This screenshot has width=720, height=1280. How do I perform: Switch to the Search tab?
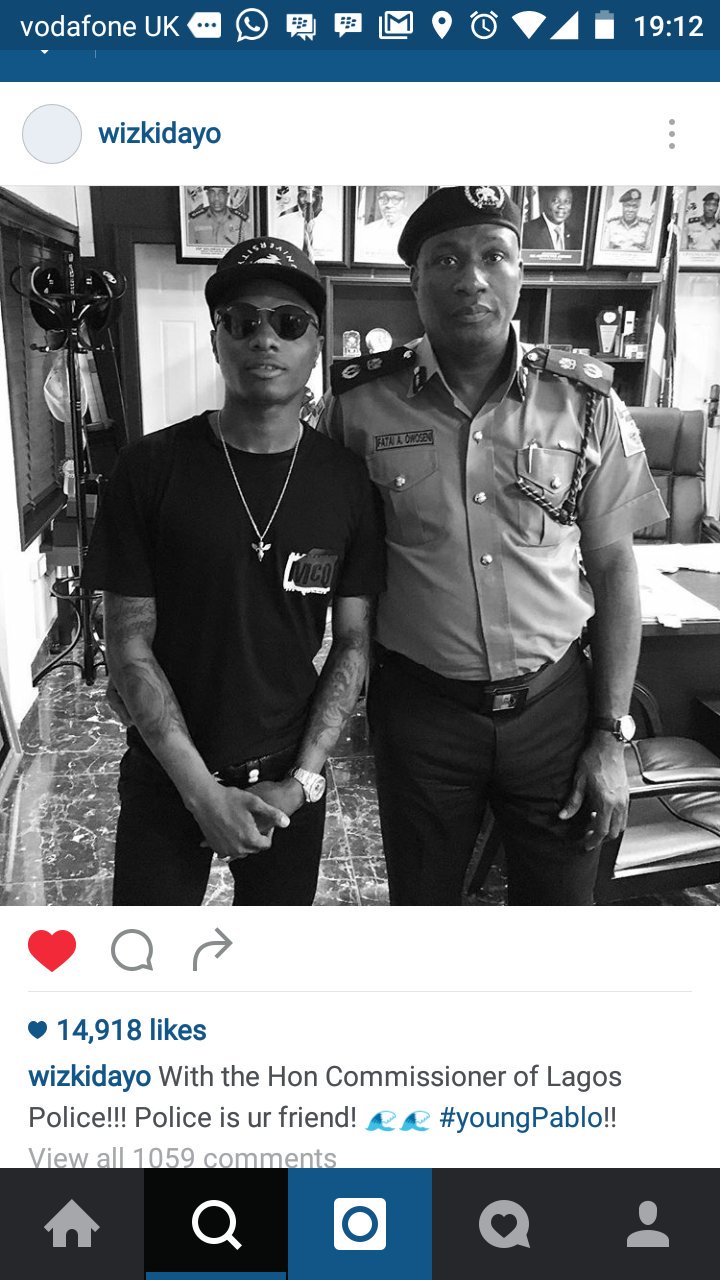point(216,1224)
